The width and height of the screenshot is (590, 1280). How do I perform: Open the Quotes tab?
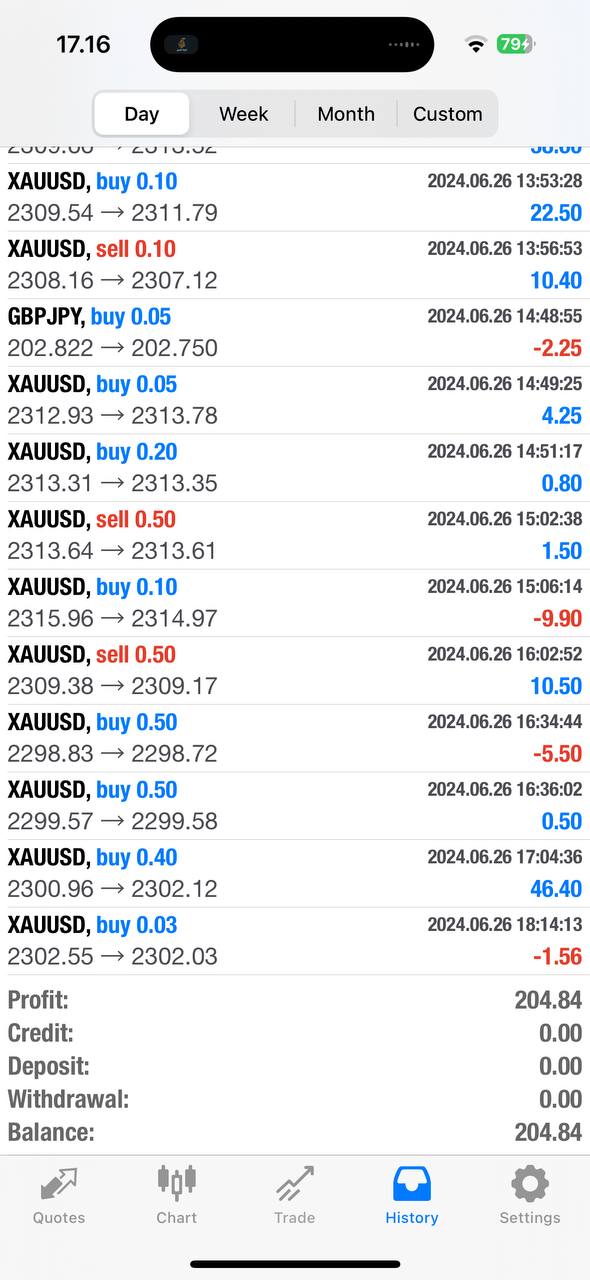59,1196
